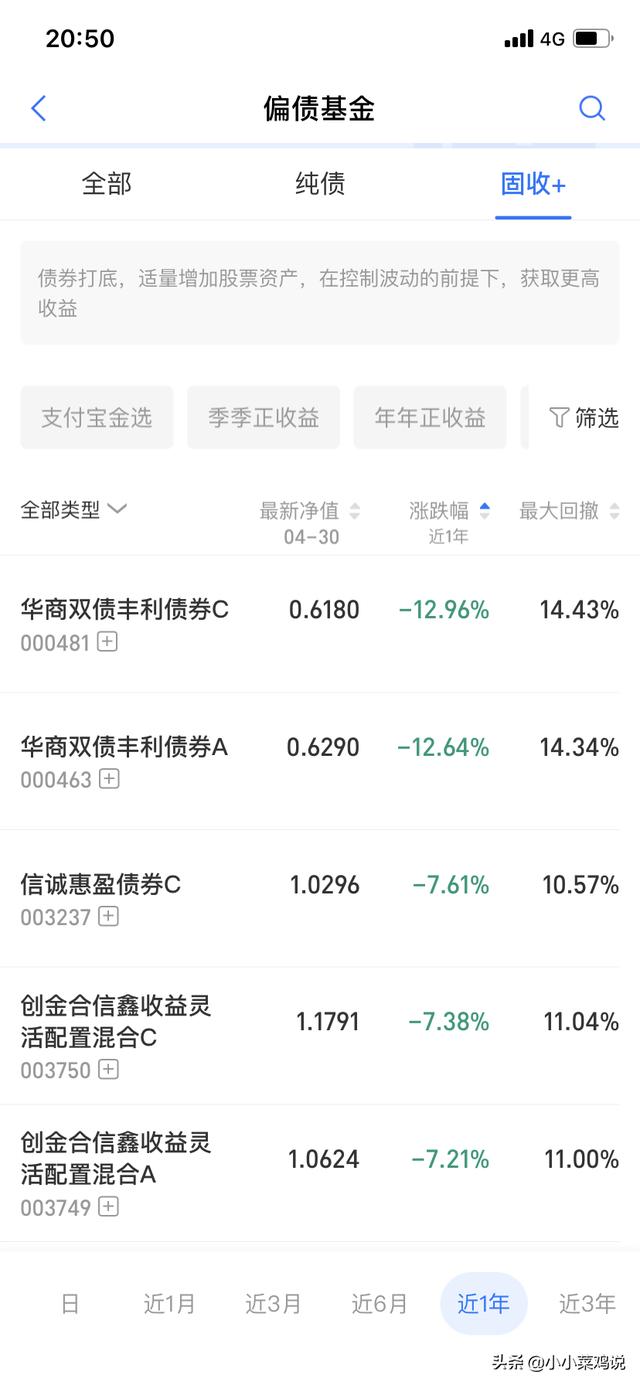Image resolution: width=640 pixels, height=1385 pixels.
Task: Choose the 近6月 time range
Action: (379, 1303)
